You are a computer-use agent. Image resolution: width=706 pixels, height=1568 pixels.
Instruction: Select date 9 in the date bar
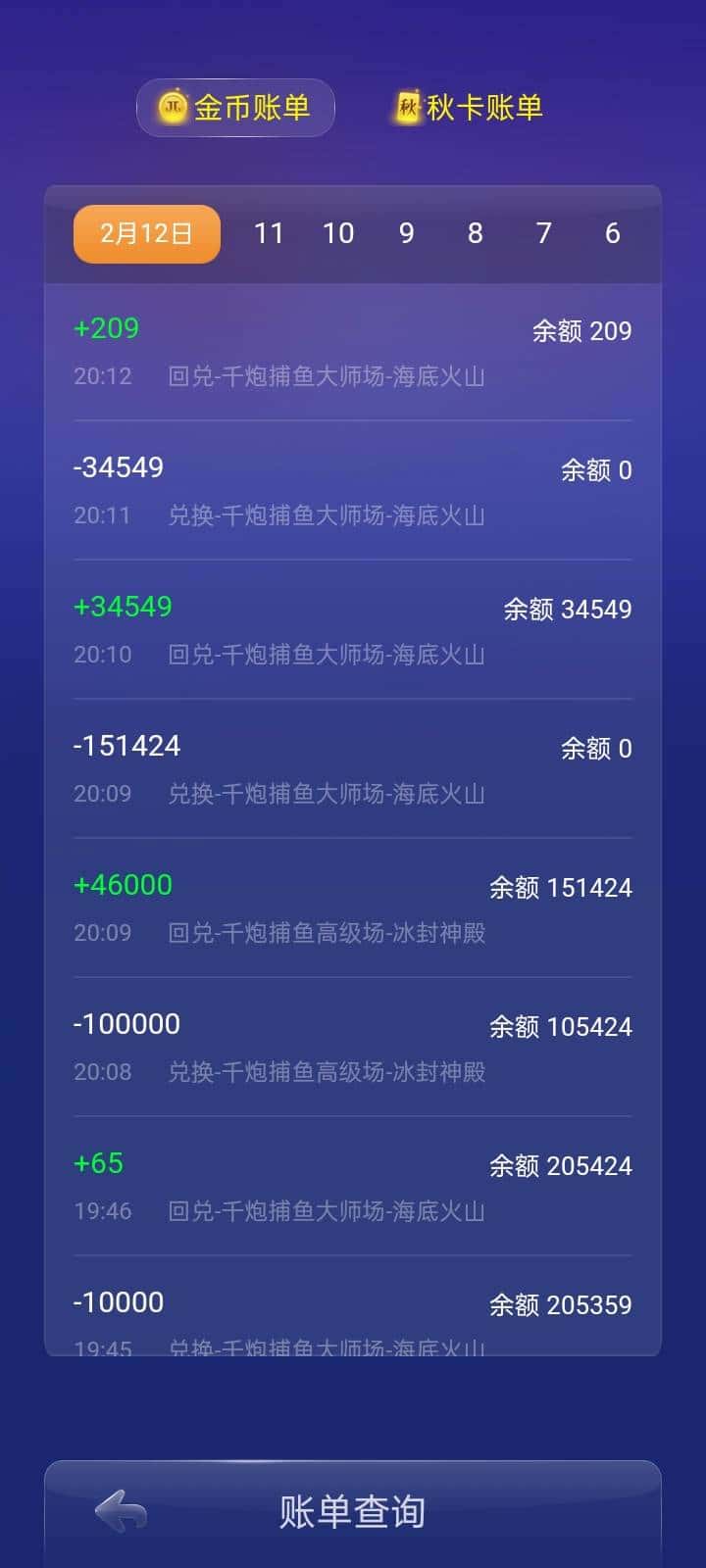pyautogui.click(x=406, y=233)
